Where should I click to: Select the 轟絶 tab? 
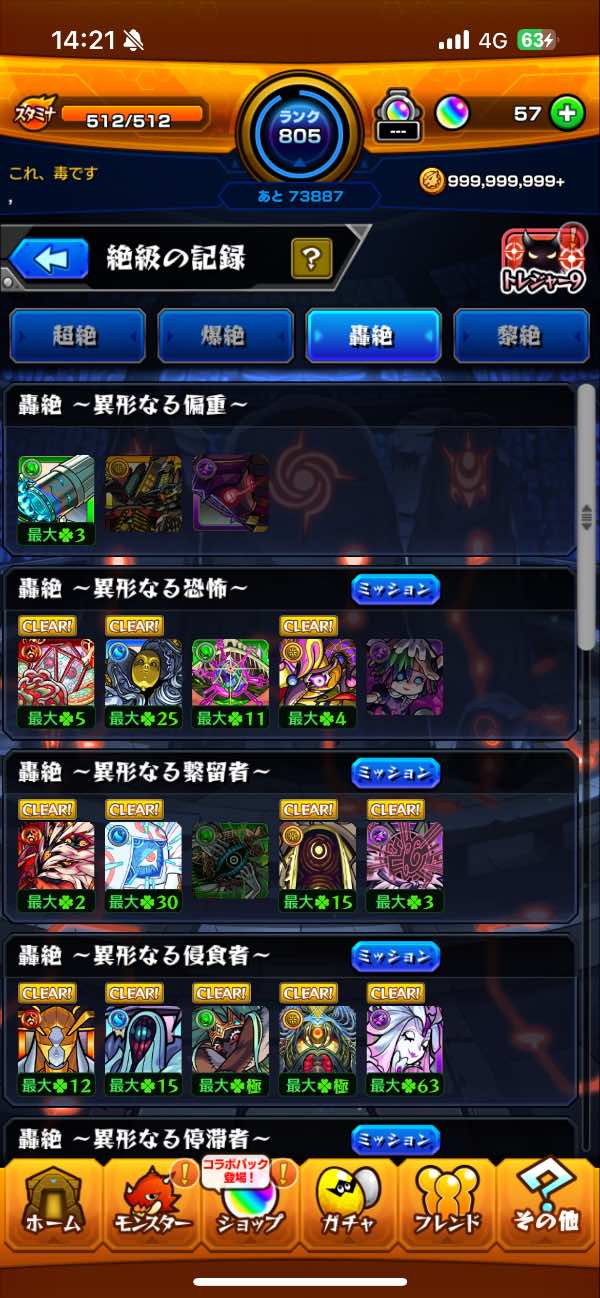coord(373,336)
